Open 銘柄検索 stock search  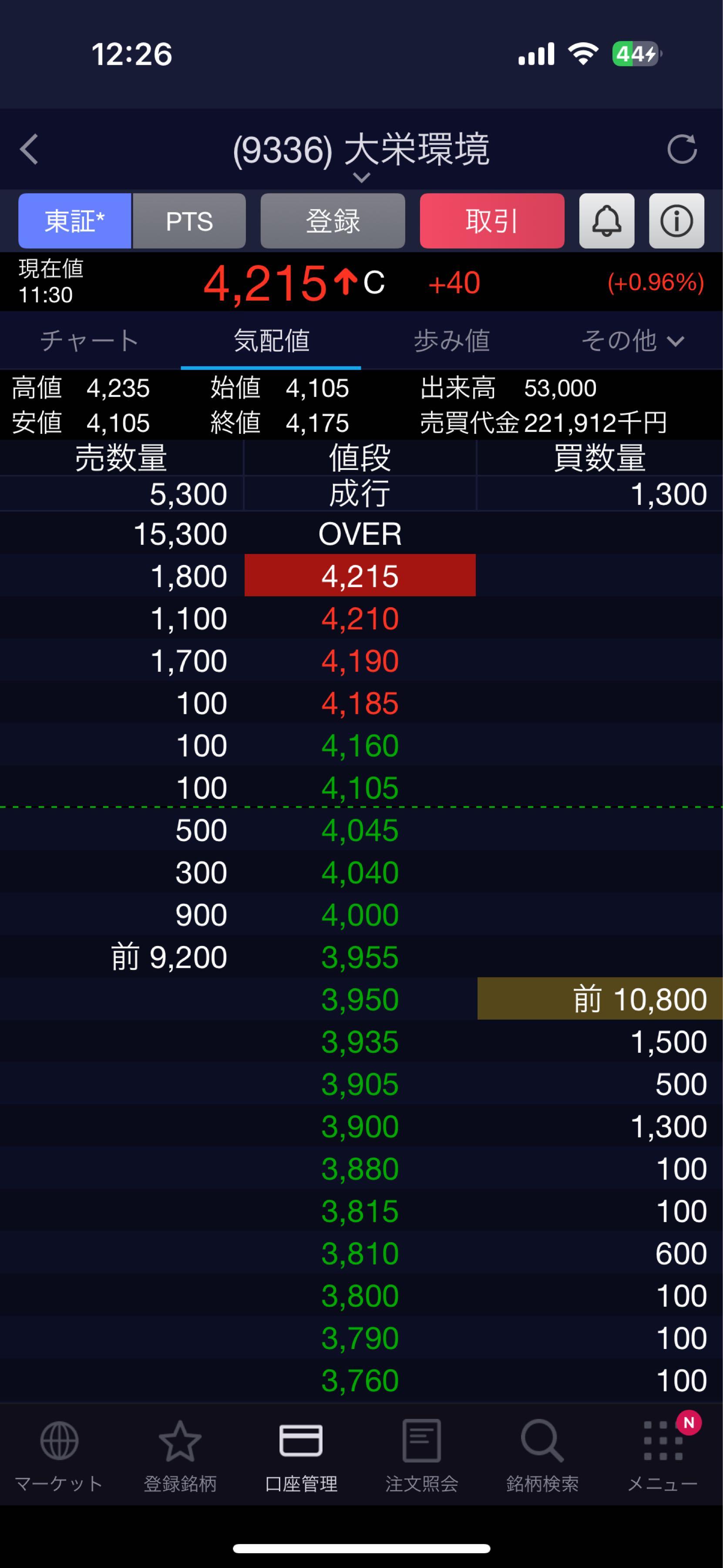point(542,1455)
